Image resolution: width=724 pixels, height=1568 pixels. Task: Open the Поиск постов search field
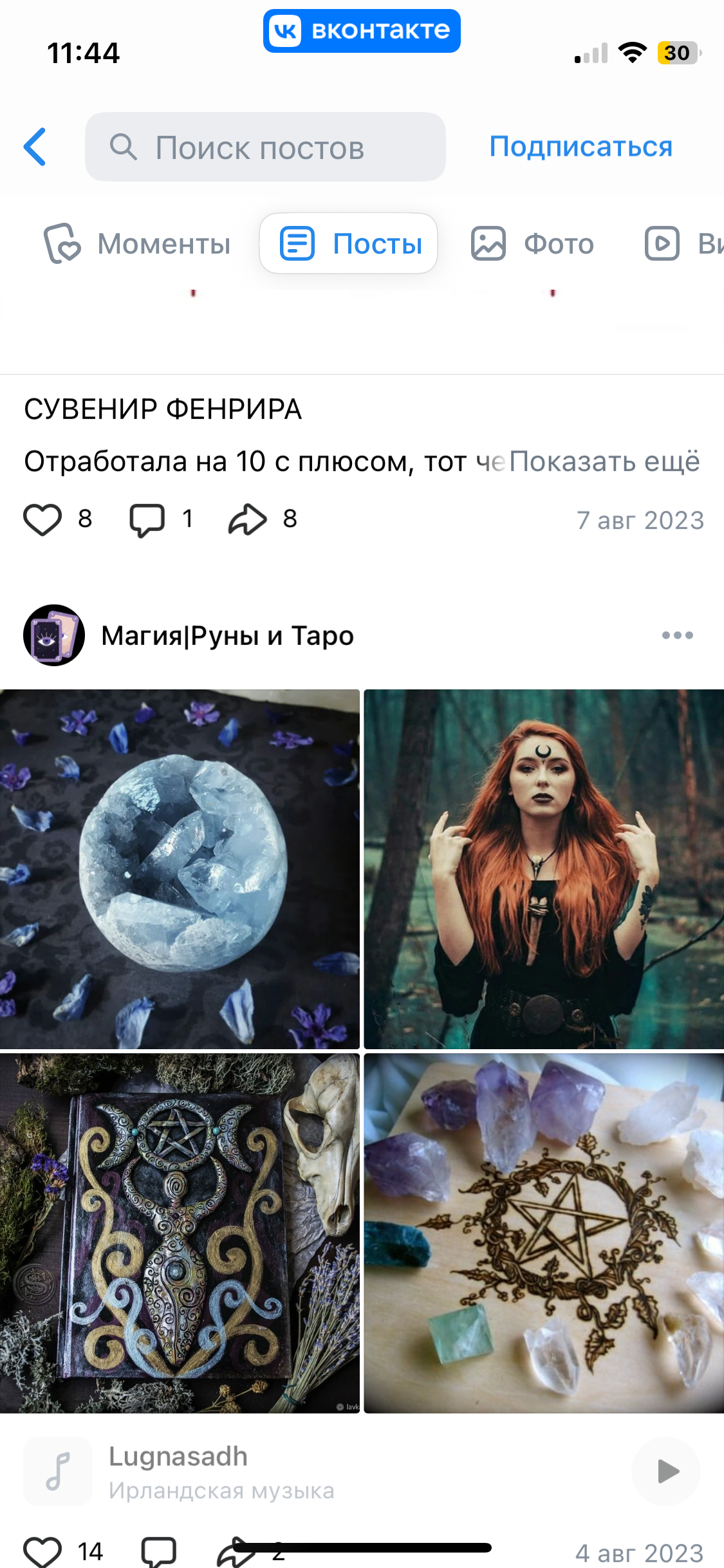pos(265,147)
